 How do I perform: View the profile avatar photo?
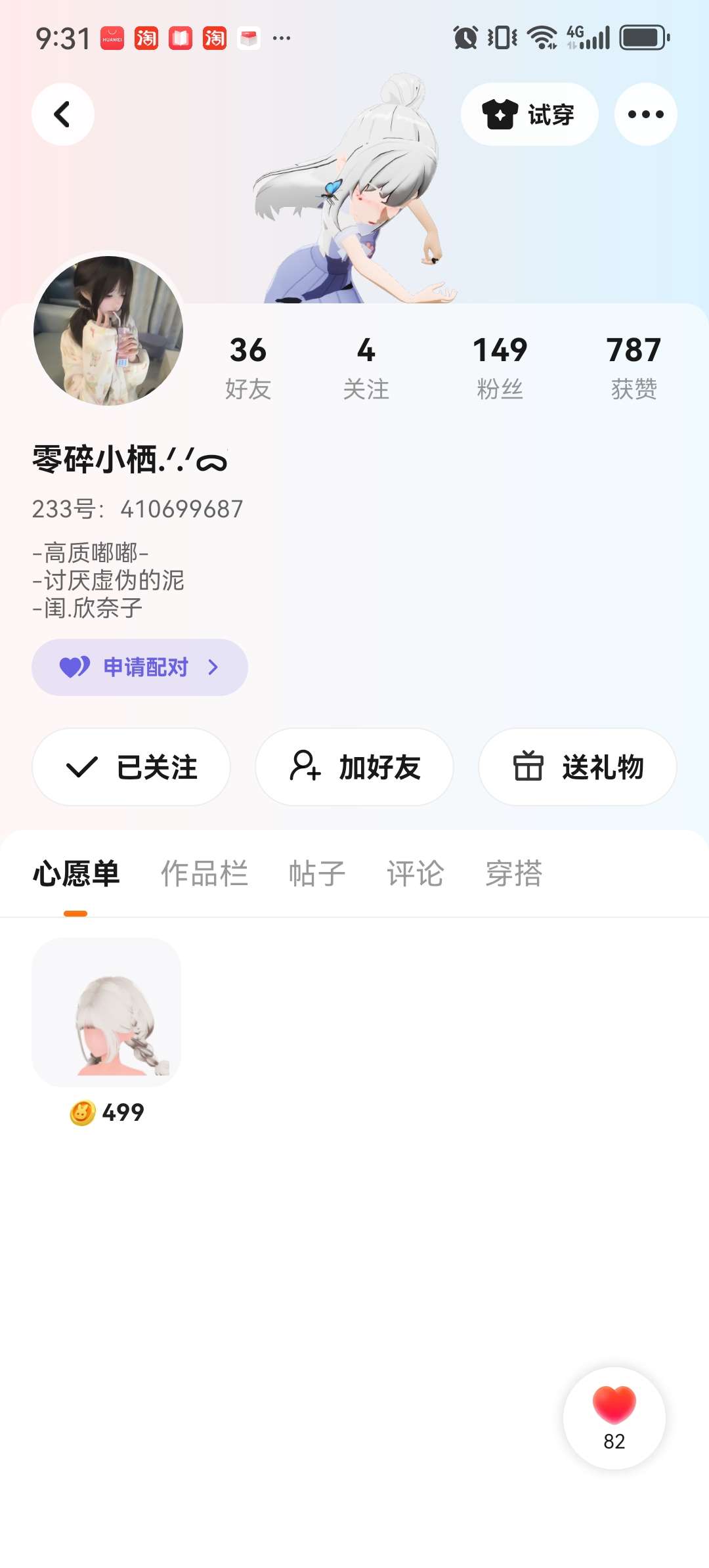[108, 331]
